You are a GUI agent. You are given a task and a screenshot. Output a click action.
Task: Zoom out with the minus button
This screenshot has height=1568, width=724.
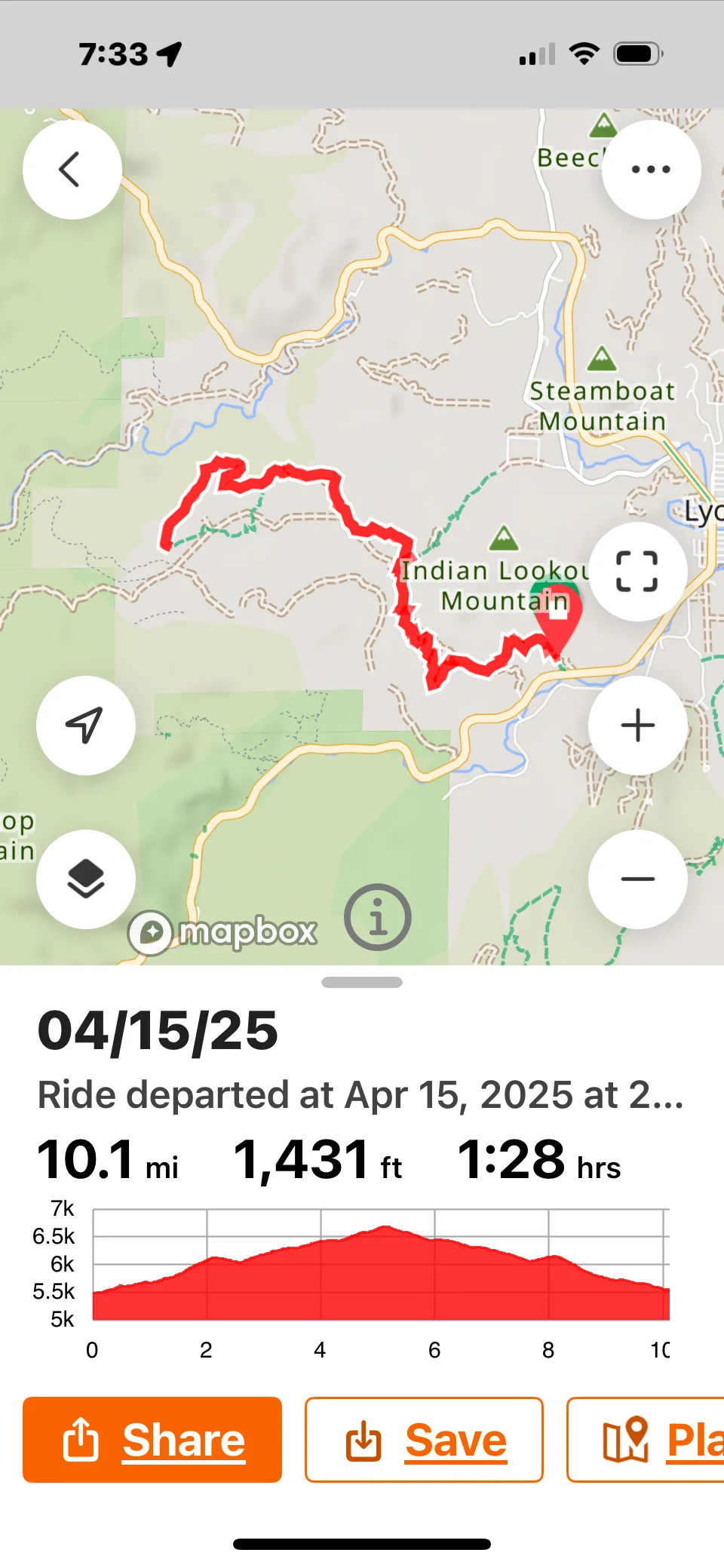coord(637,879)
